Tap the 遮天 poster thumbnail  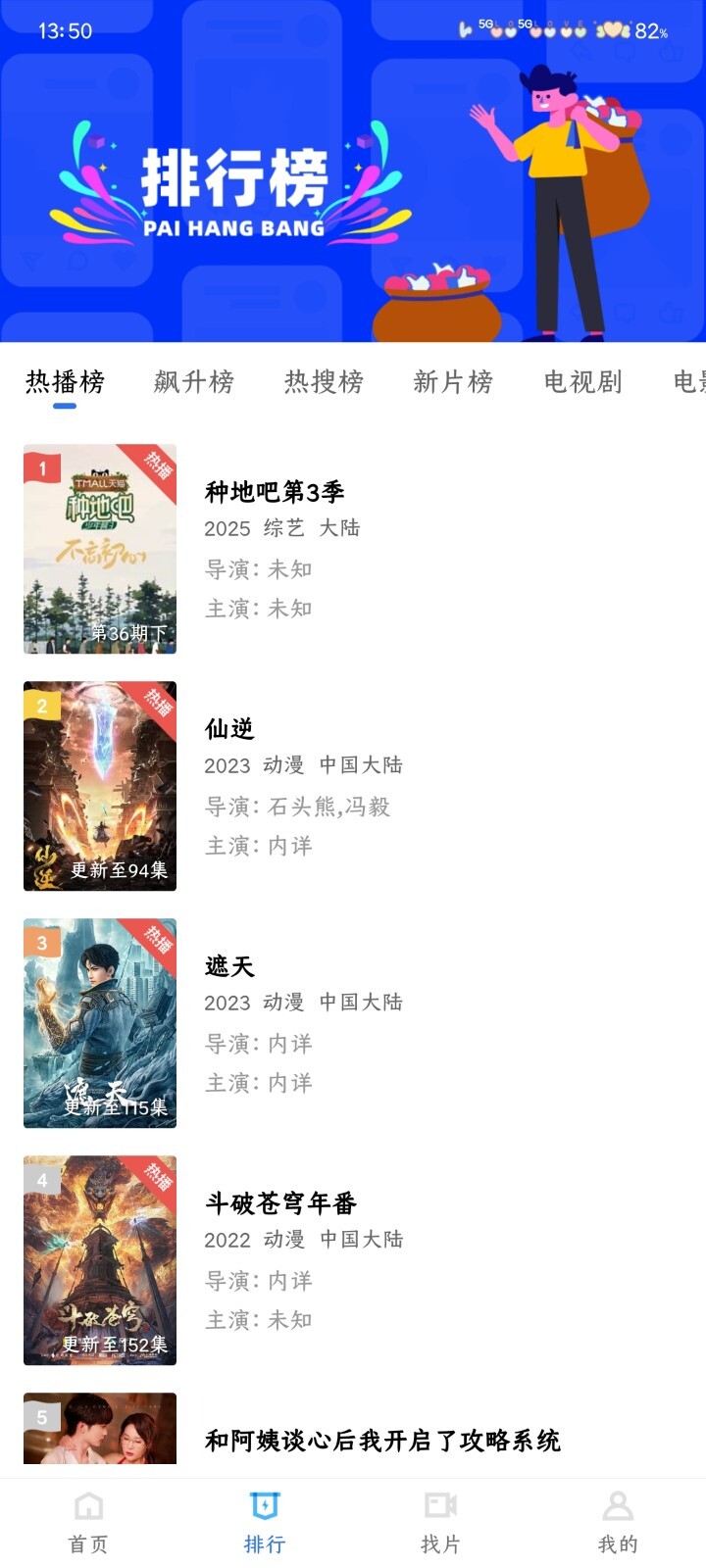pyautogui.click(x=99, y=1024)
